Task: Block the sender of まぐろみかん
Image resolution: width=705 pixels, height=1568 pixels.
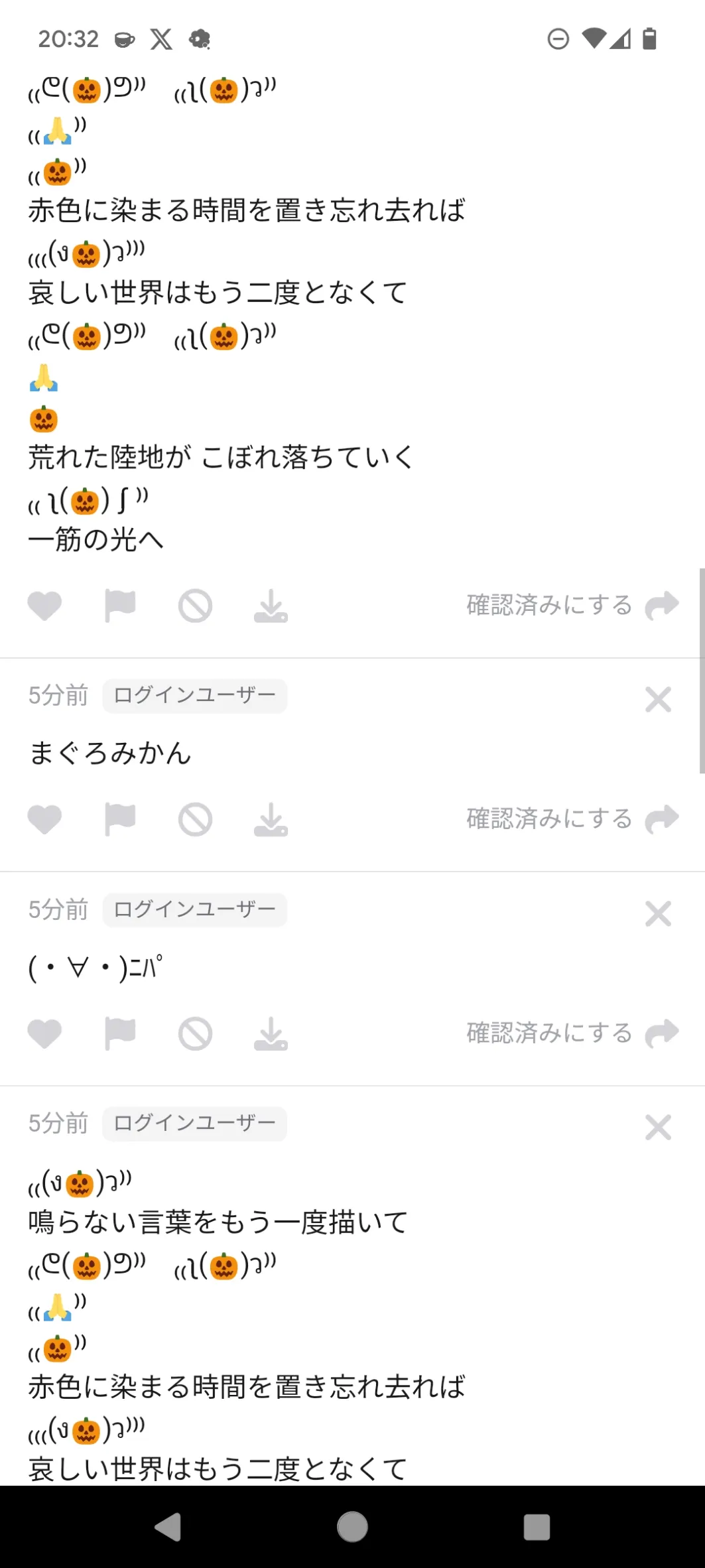Action: (195, 820)
